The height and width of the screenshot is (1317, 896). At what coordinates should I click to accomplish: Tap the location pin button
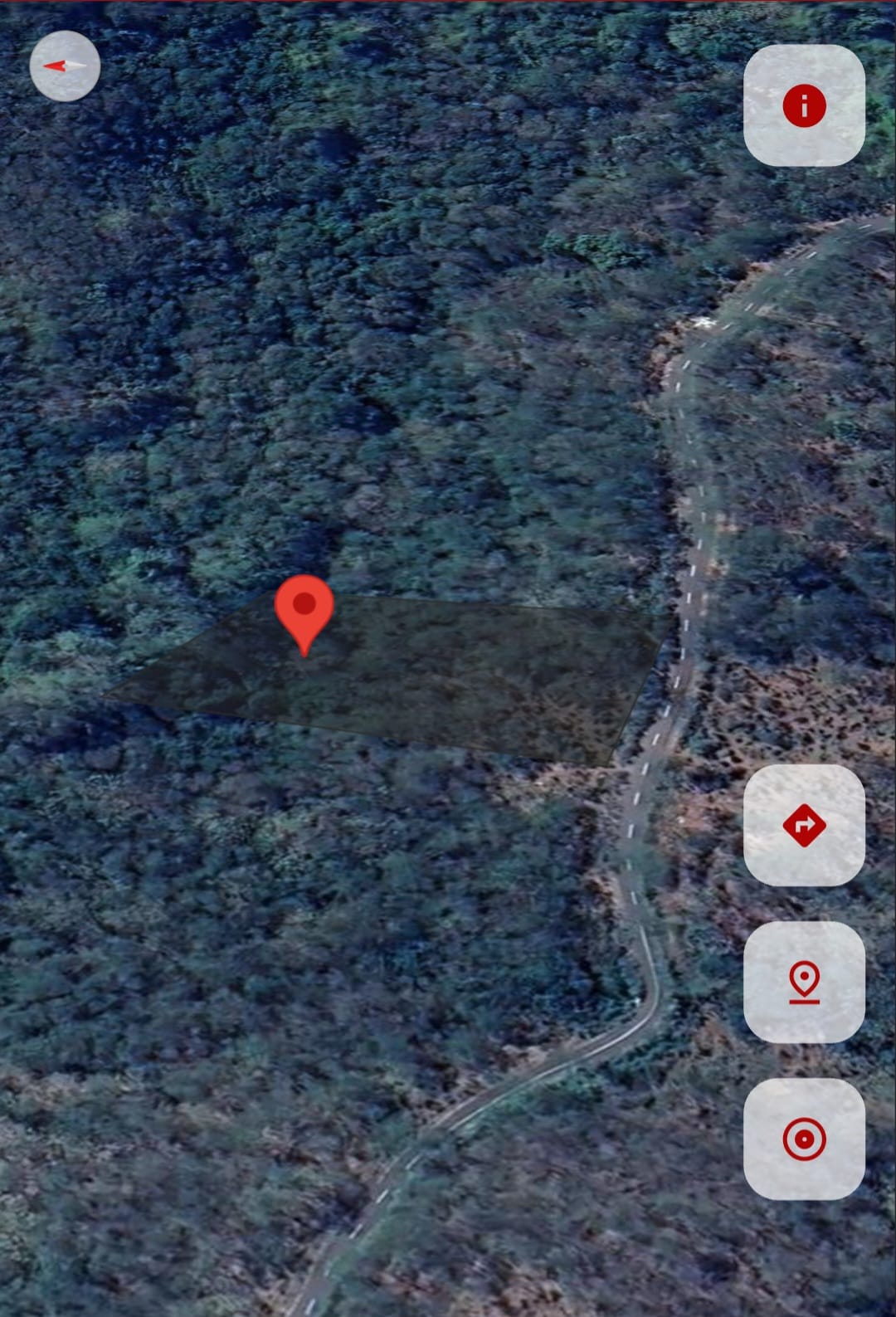click(804, 982)
